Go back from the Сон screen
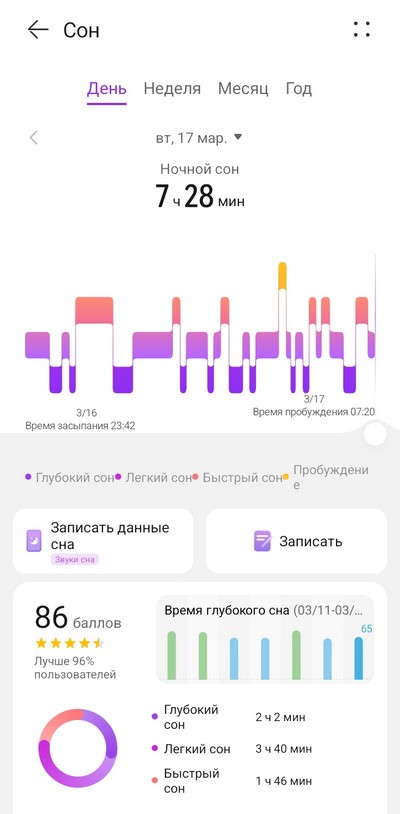Image resolution: width=400 pixels, height=814 pixels. pos(38,30)
